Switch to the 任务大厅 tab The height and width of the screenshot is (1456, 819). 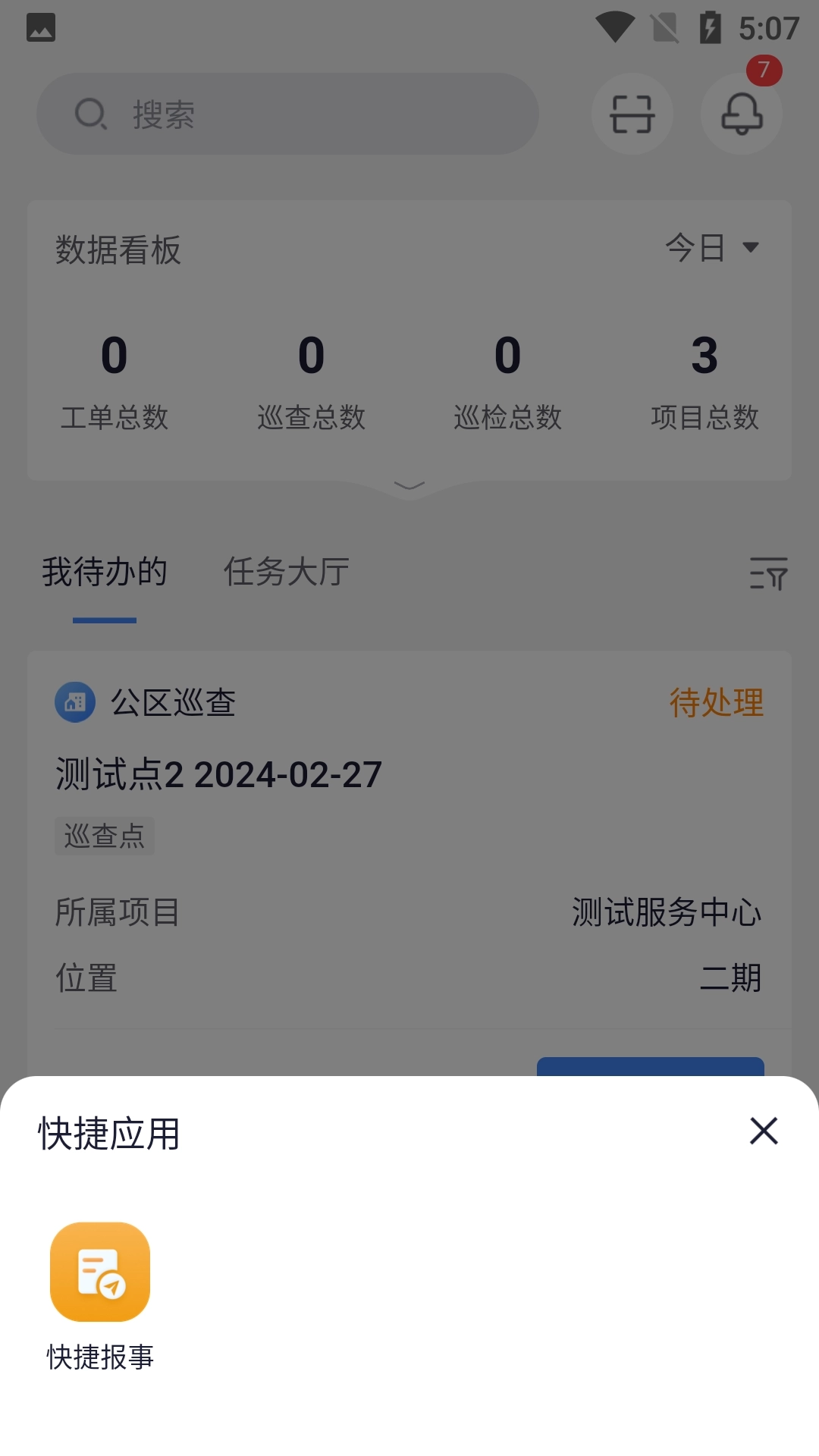click(x=284, y=573)
